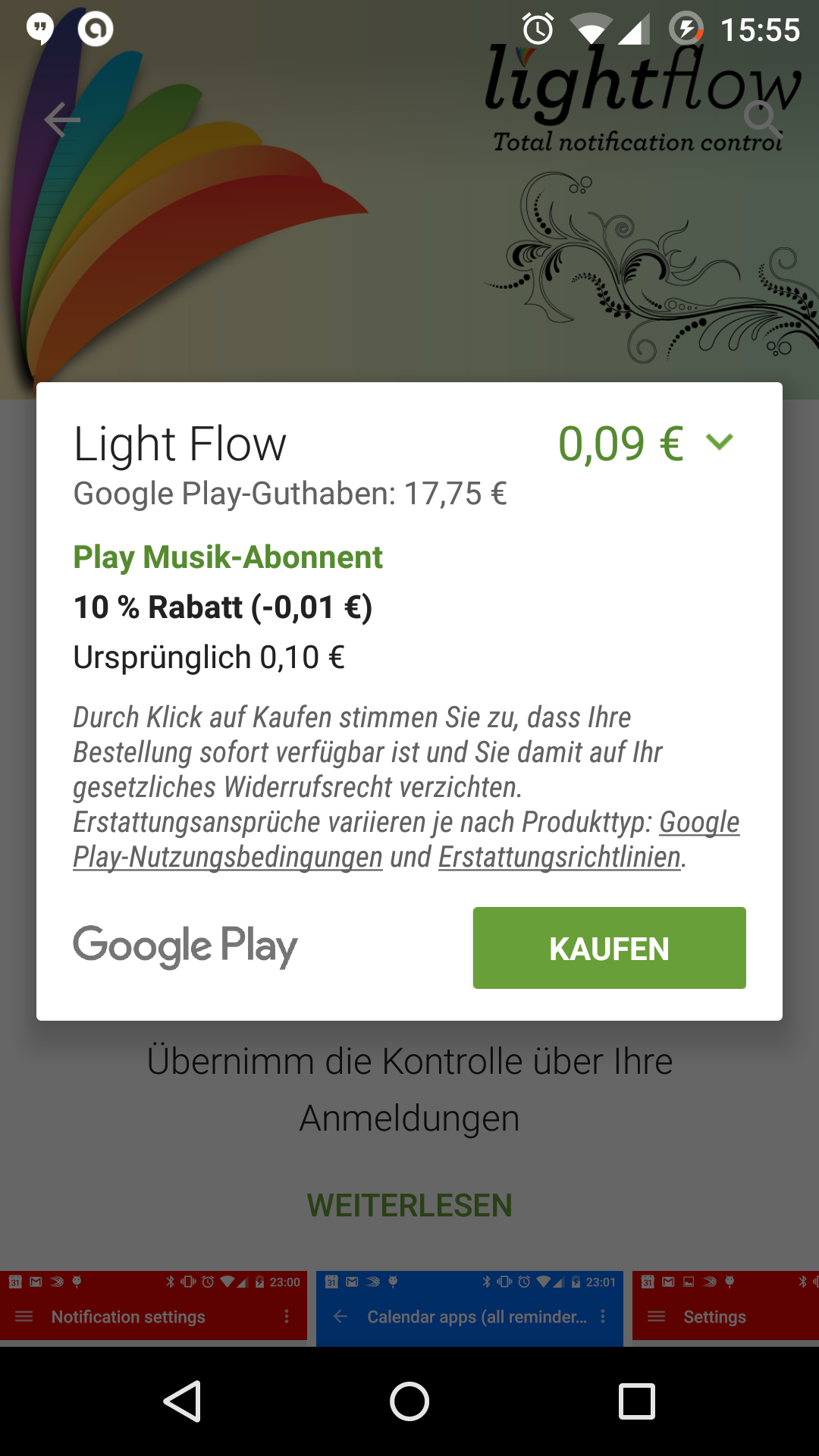The width and height of the screenshot is (819, 1456).
Task: Open the Calendar apps screenshot
Action: [469, 1307]
